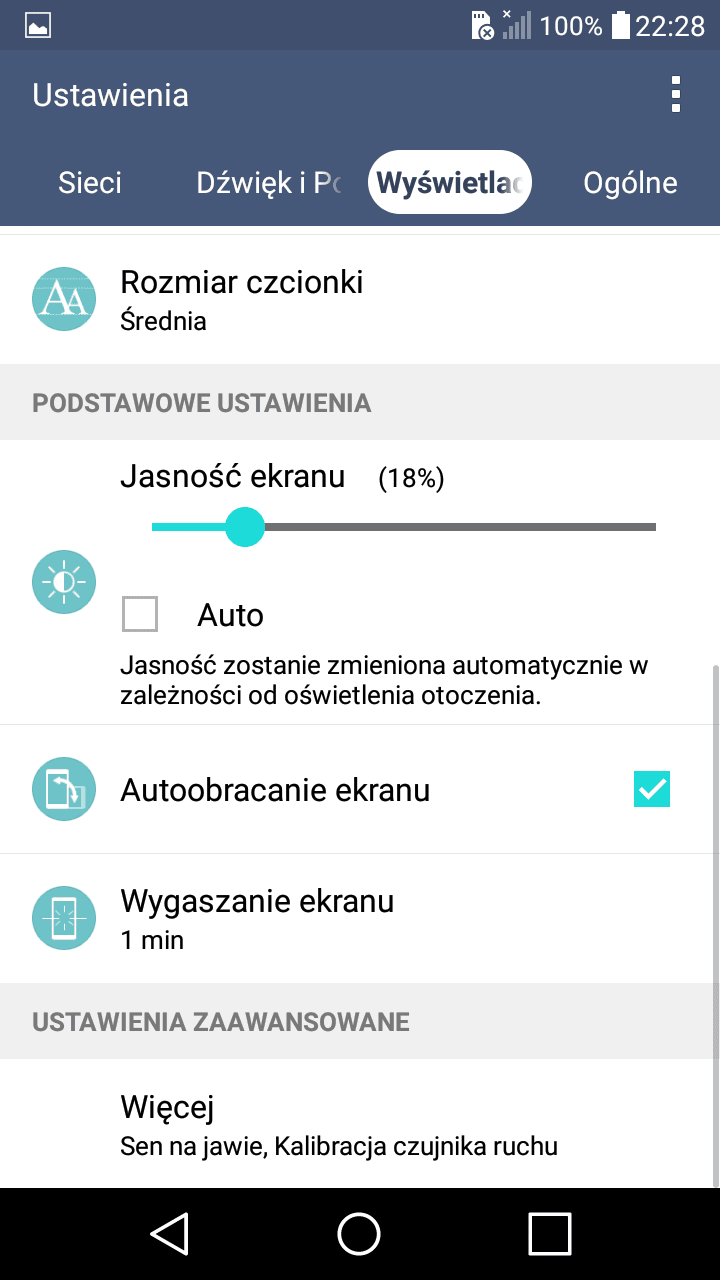The image size is (720, 1280).
Task: Go back with the navigation bar
Action: tap(170, 1234)
